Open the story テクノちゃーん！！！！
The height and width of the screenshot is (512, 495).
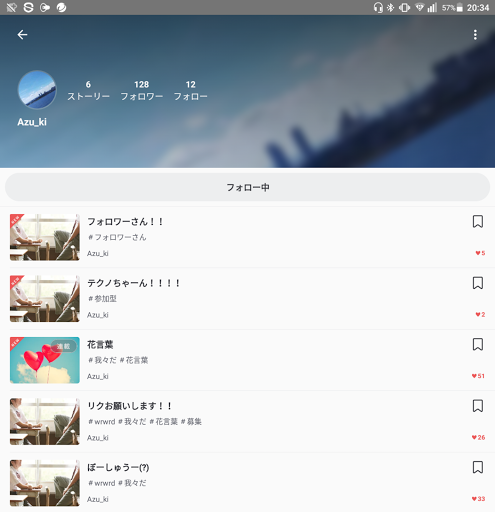click(247, 298)
